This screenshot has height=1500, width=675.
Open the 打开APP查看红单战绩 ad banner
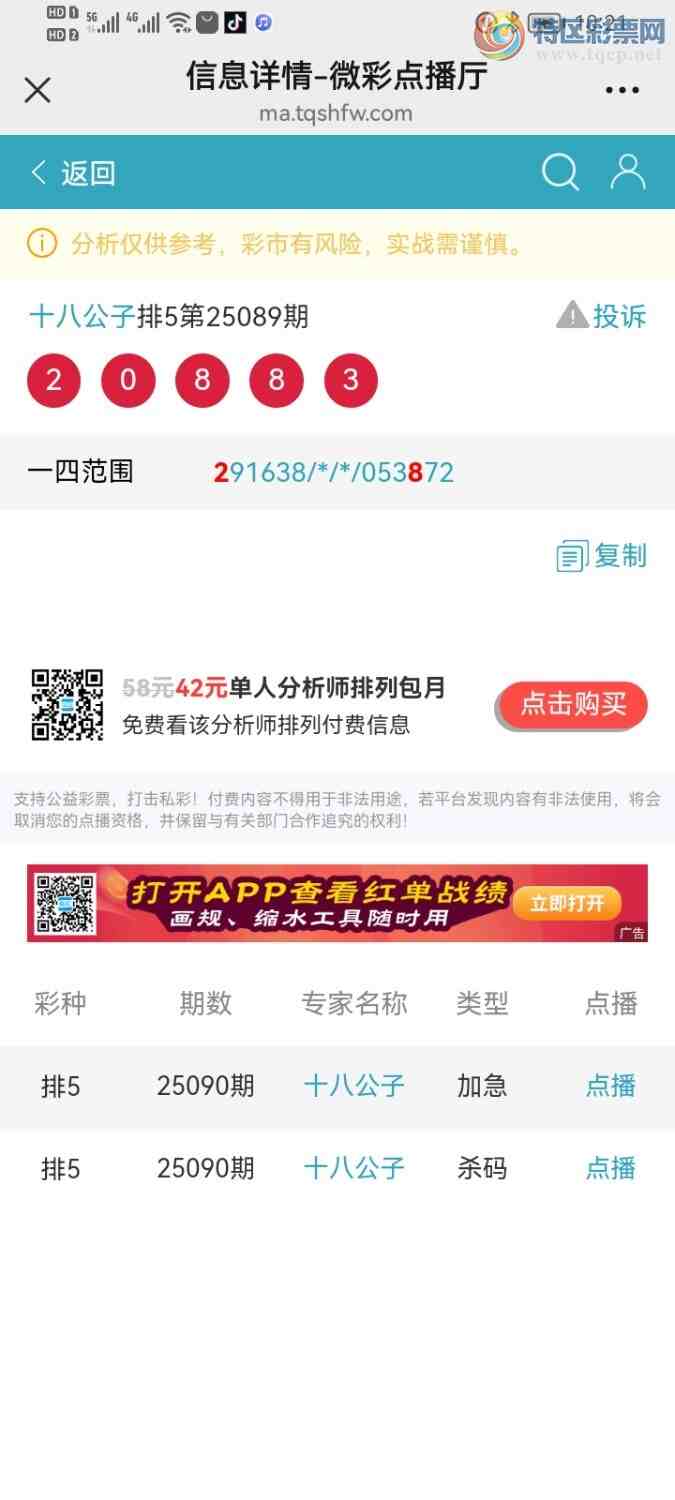coord(337,903)
